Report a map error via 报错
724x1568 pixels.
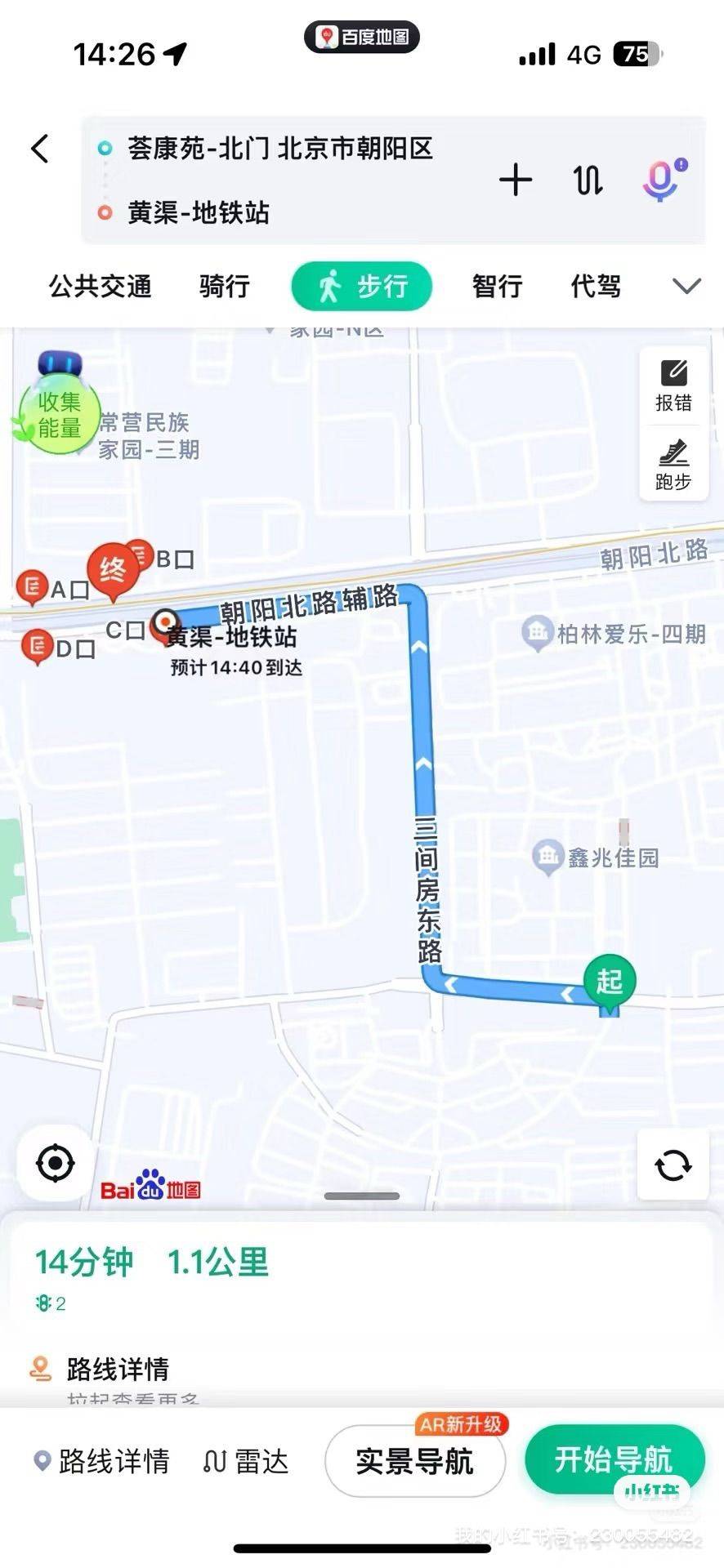[x=673, y=385]
